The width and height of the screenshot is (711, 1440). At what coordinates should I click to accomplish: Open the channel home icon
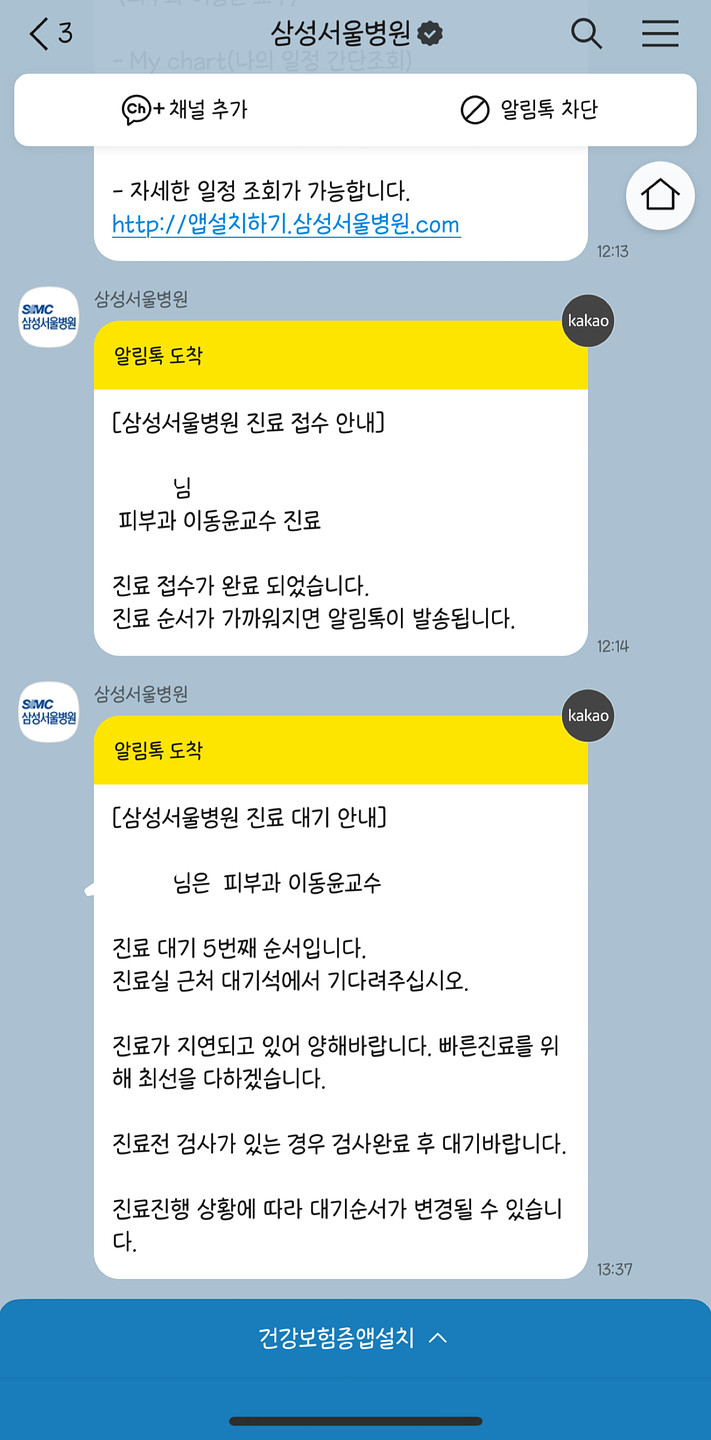point(660,195)
